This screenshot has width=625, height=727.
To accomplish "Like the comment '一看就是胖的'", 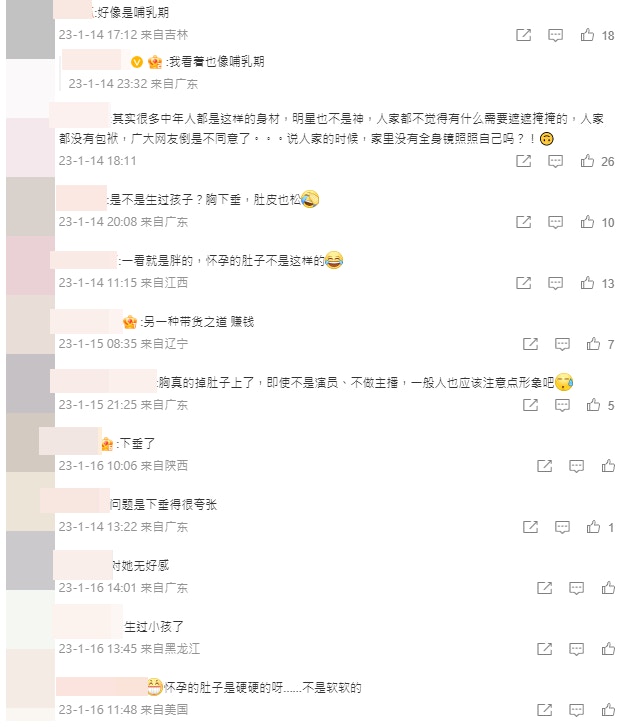I will [587, 283].
